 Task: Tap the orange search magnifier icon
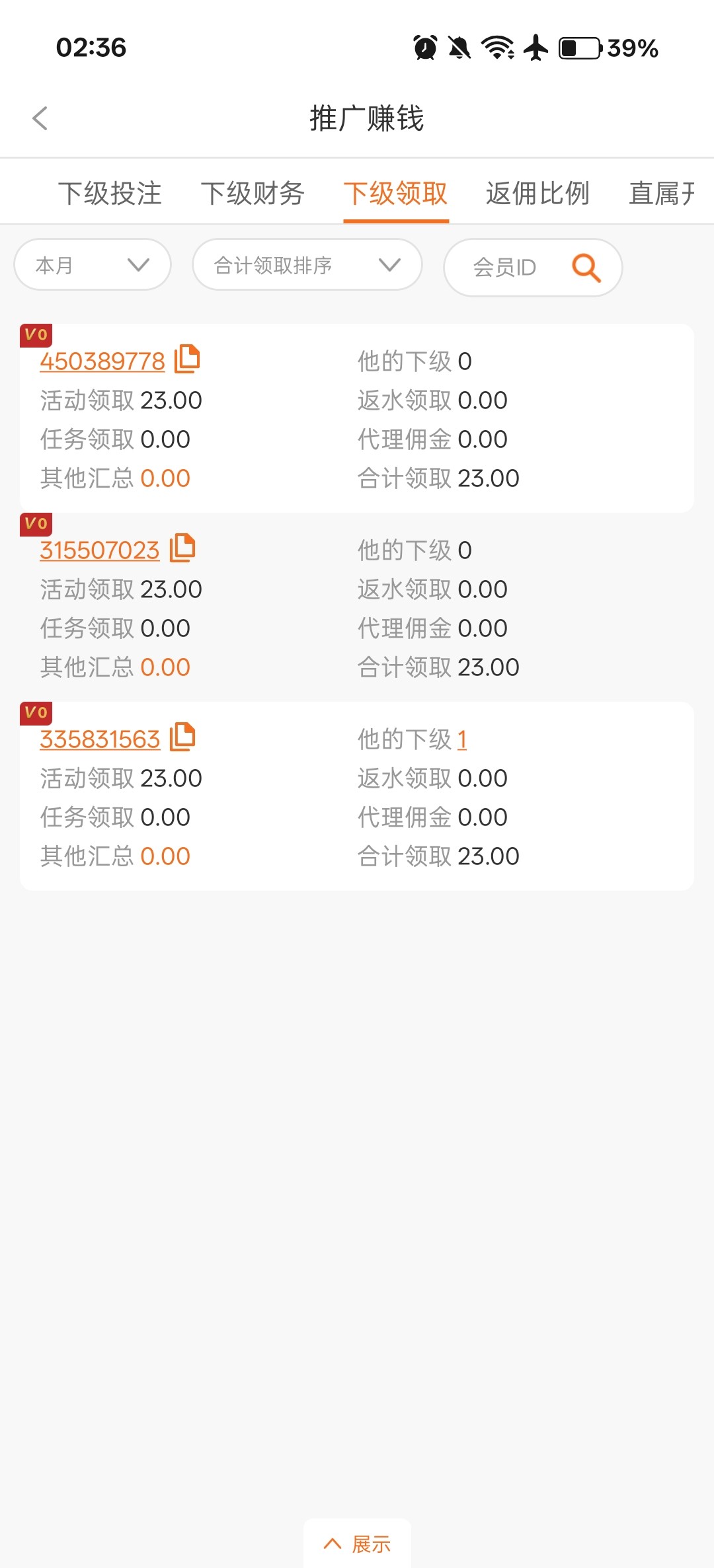pos(586,268)
